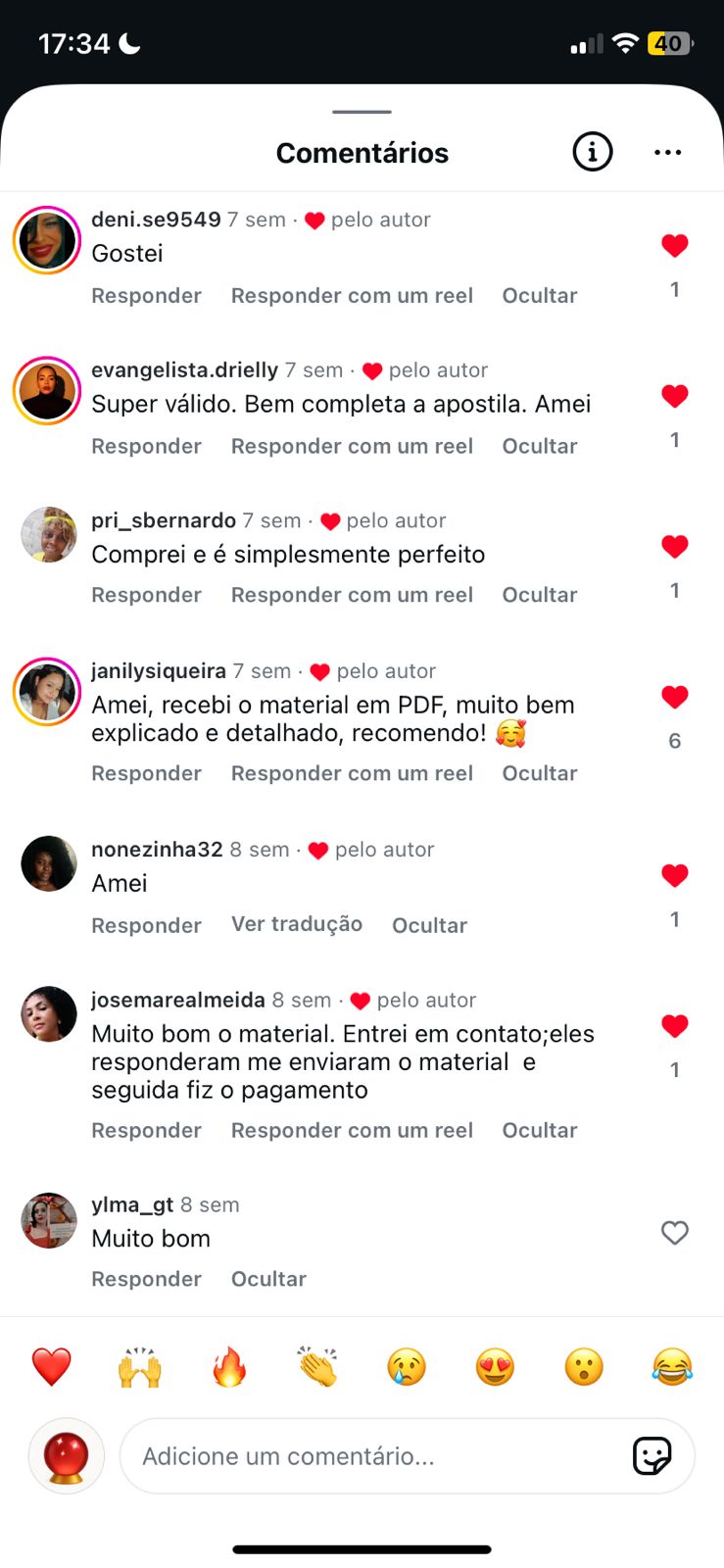Image resolution: width=724 pixels, height=1568 pixels.
Task: Insert the clapping hands quick emoji
Action: [317, 1366]
